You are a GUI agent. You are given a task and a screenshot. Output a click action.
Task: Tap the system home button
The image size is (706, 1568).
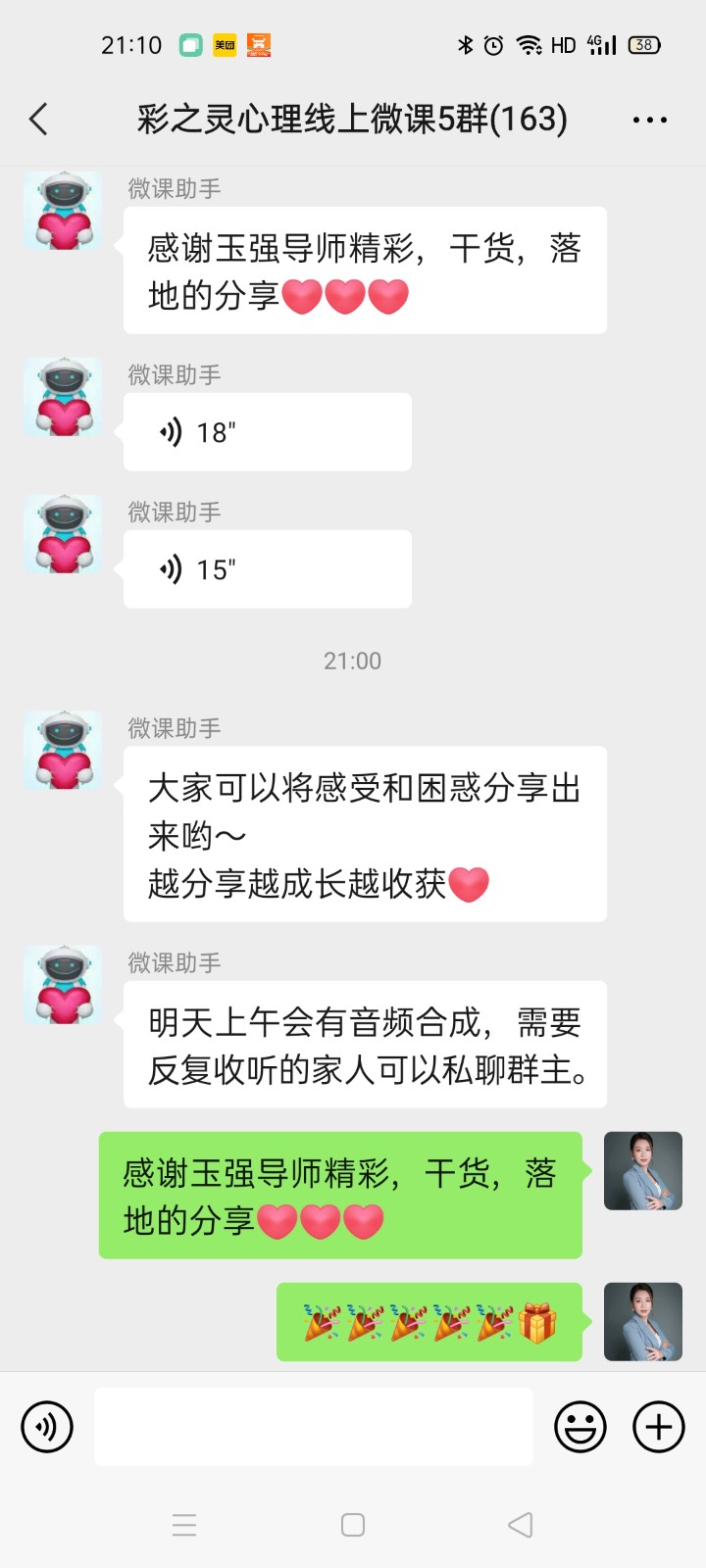(353, 1525)
